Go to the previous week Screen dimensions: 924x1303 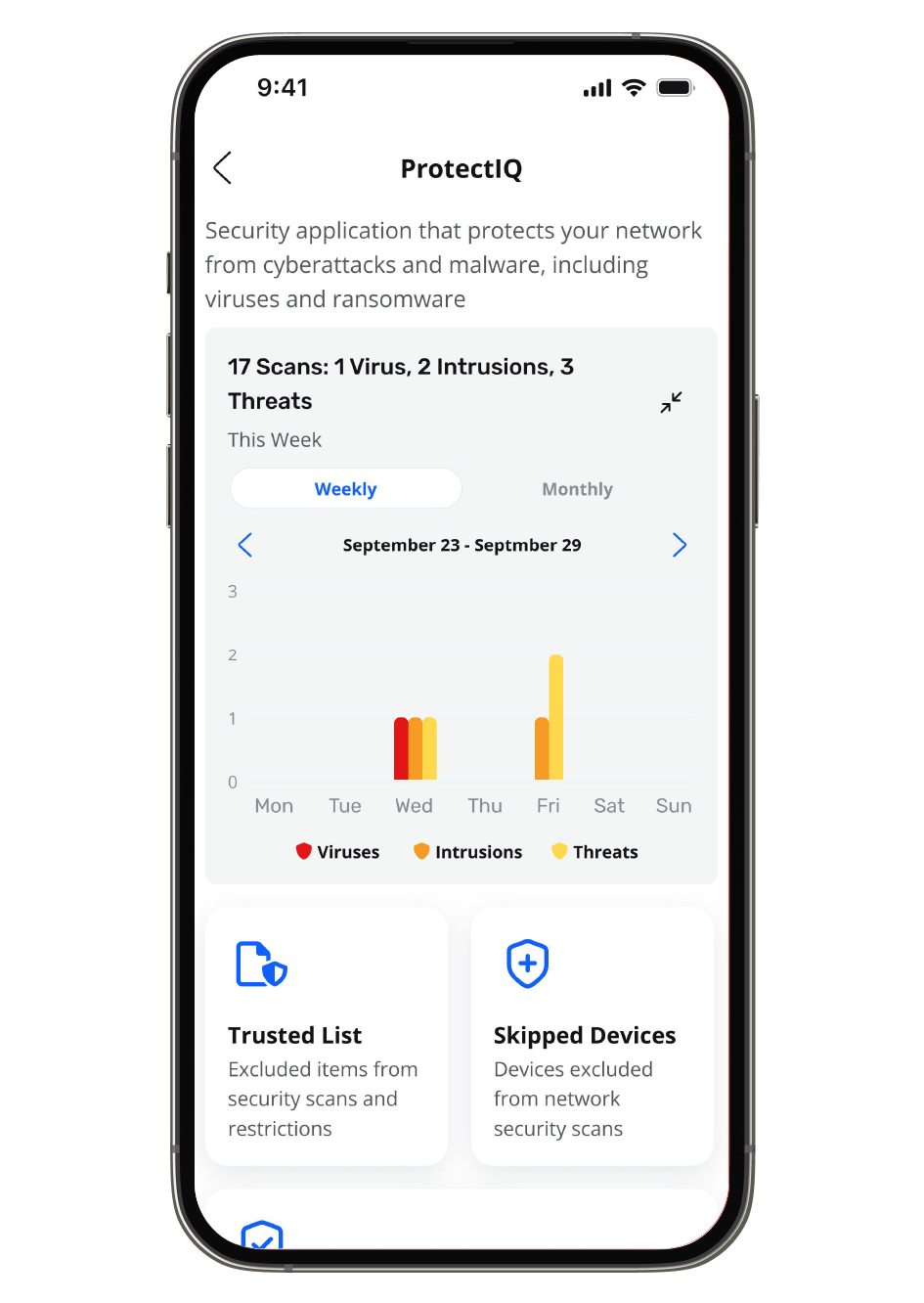tap(245, 545)
